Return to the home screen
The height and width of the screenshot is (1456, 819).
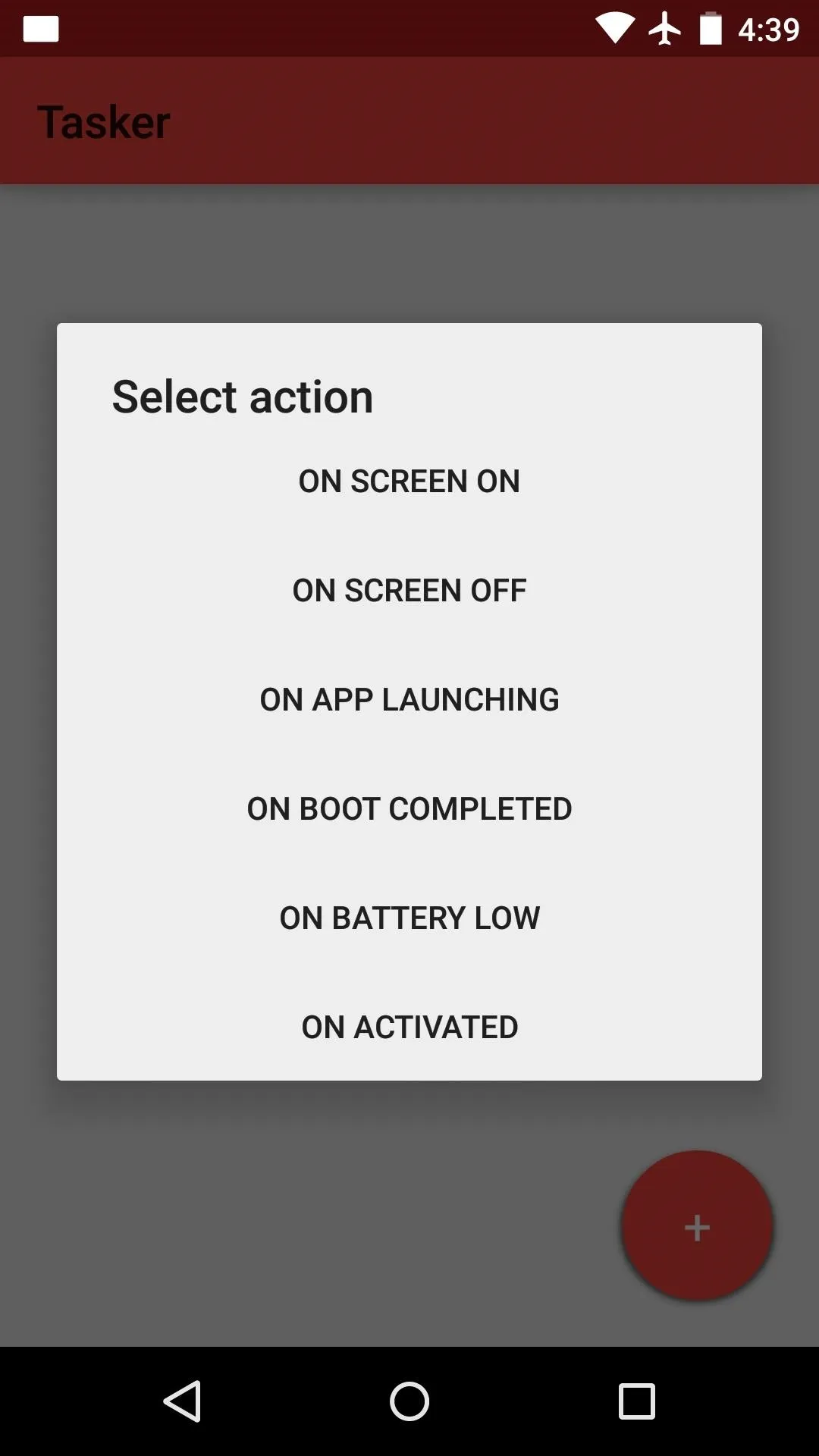click(x=409, y=1401)
